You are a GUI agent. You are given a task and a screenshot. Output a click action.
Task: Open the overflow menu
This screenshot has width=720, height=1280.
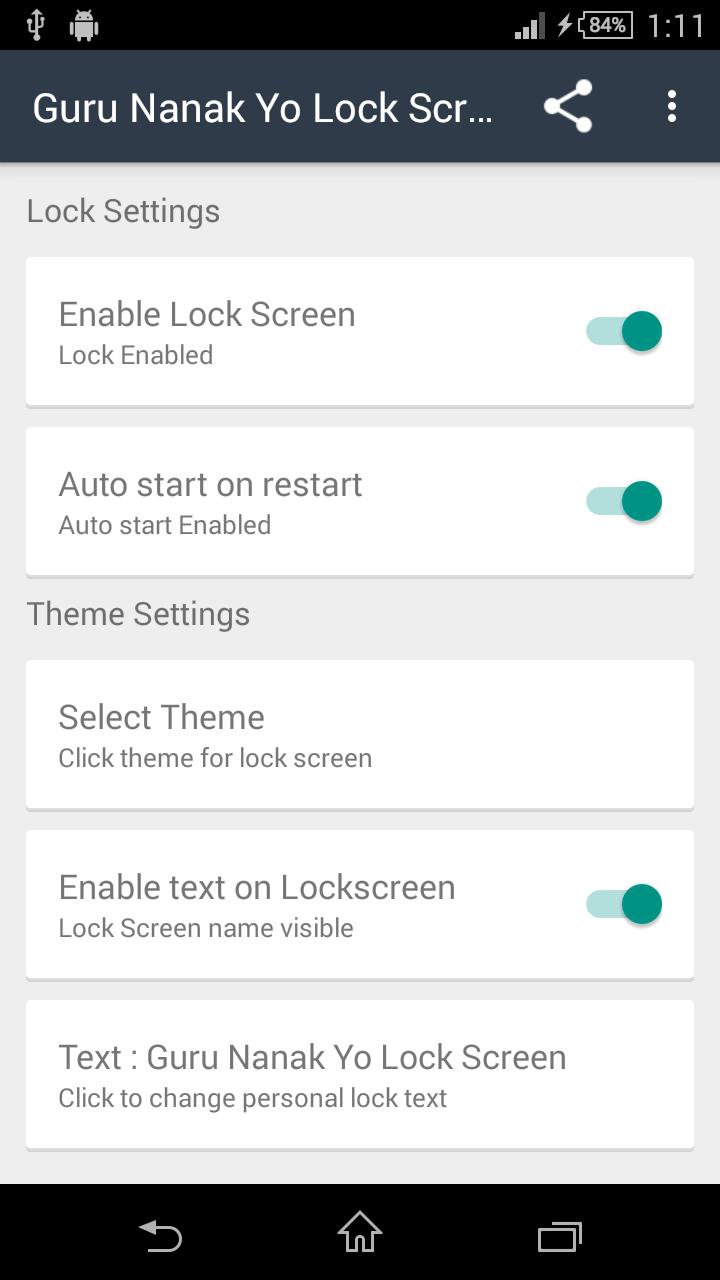point(672,106)
